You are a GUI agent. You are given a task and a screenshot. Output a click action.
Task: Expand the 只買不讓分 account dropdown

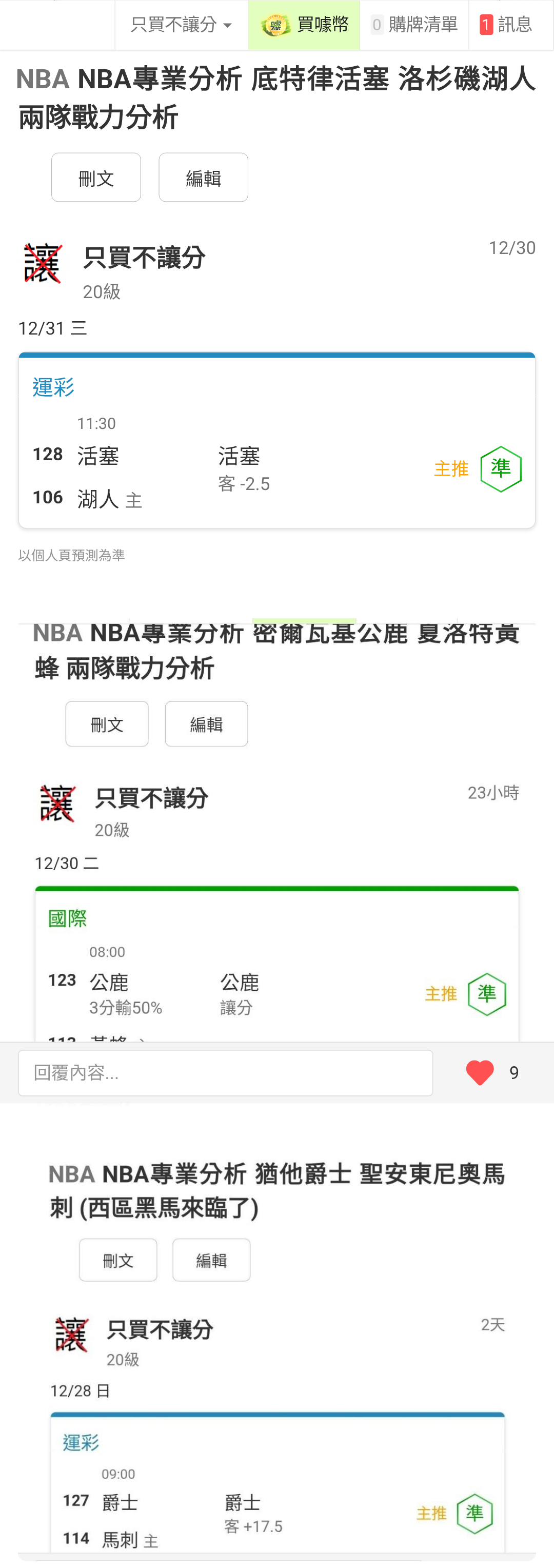[181, 25]
